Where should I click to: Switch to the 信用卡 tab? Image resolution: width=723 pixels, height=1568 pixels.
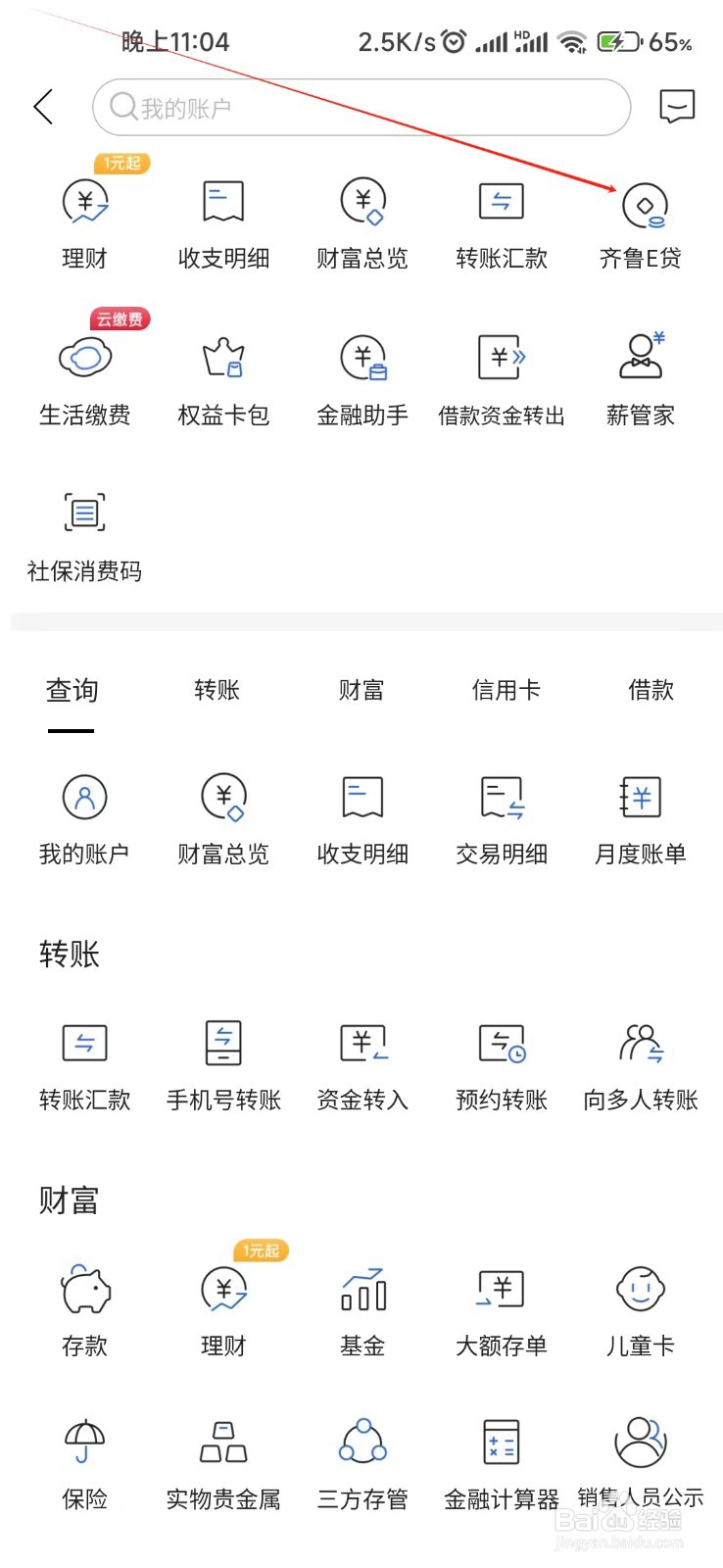coord(506,691)
